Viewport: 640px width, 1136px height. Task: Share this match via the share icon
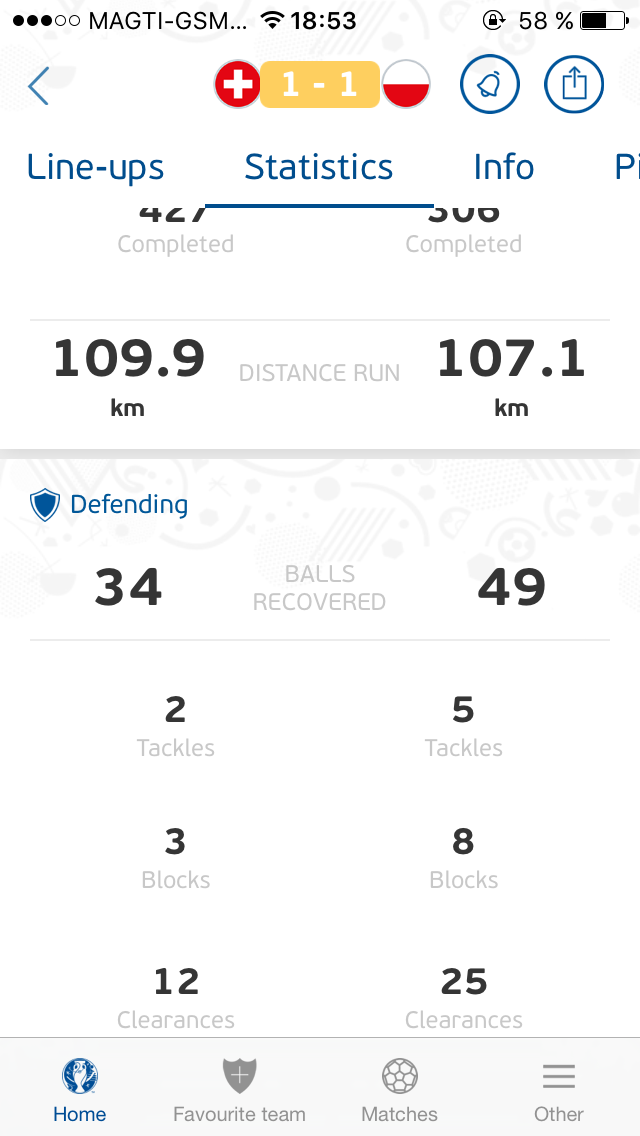click(574, 85)
